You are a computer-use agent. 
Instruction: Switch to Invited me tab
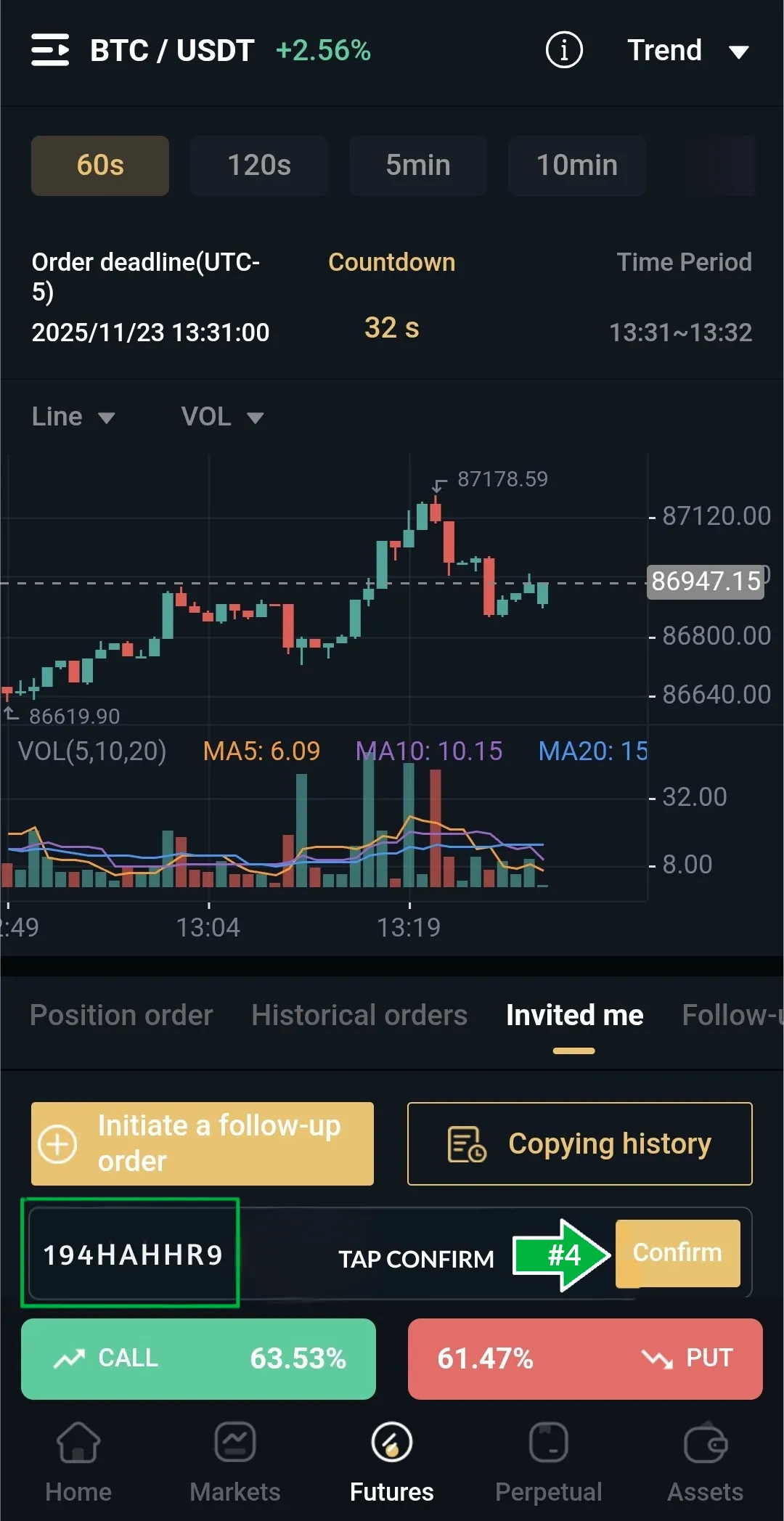(x=574, y=1015)
